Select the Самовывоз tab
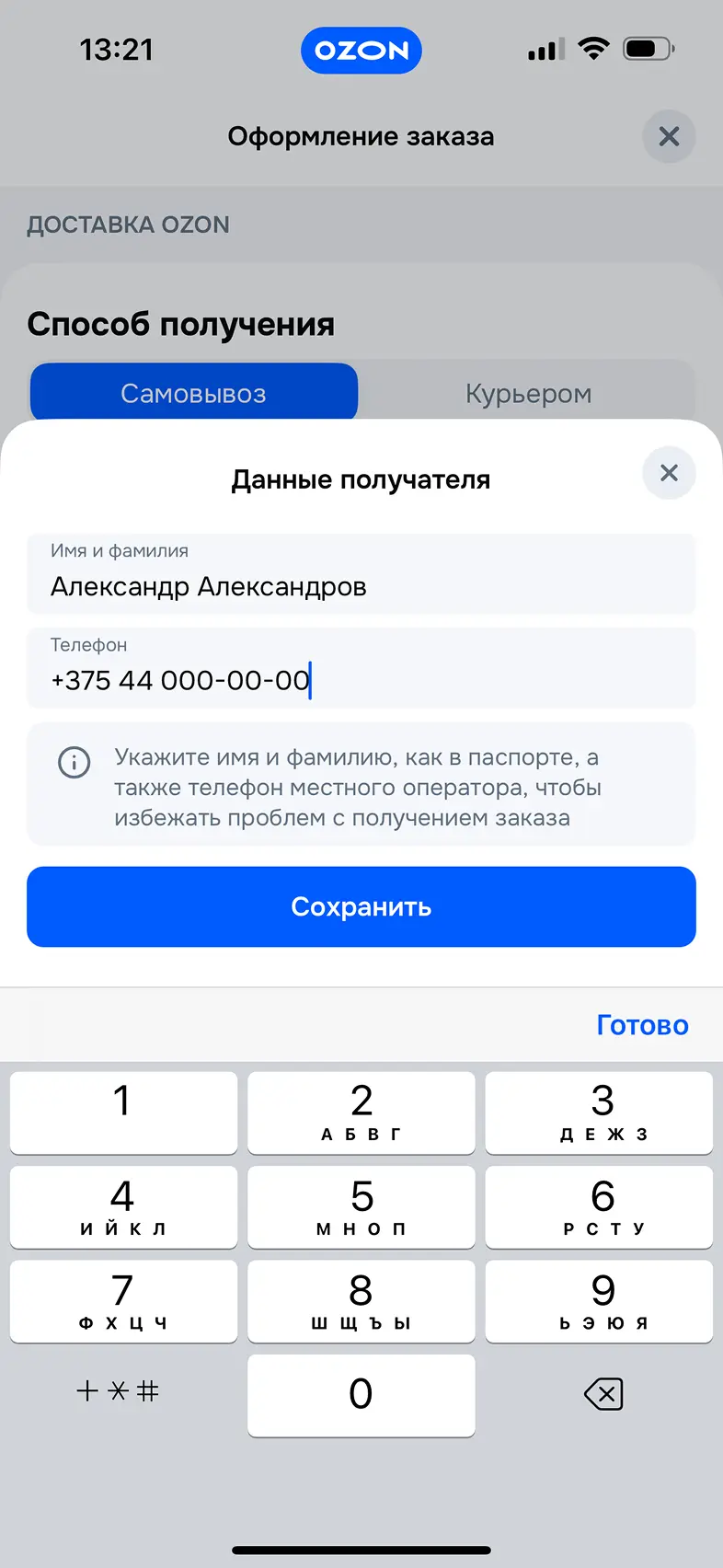This screenshot has height=1568, width=723. click(x=193, y=394)
